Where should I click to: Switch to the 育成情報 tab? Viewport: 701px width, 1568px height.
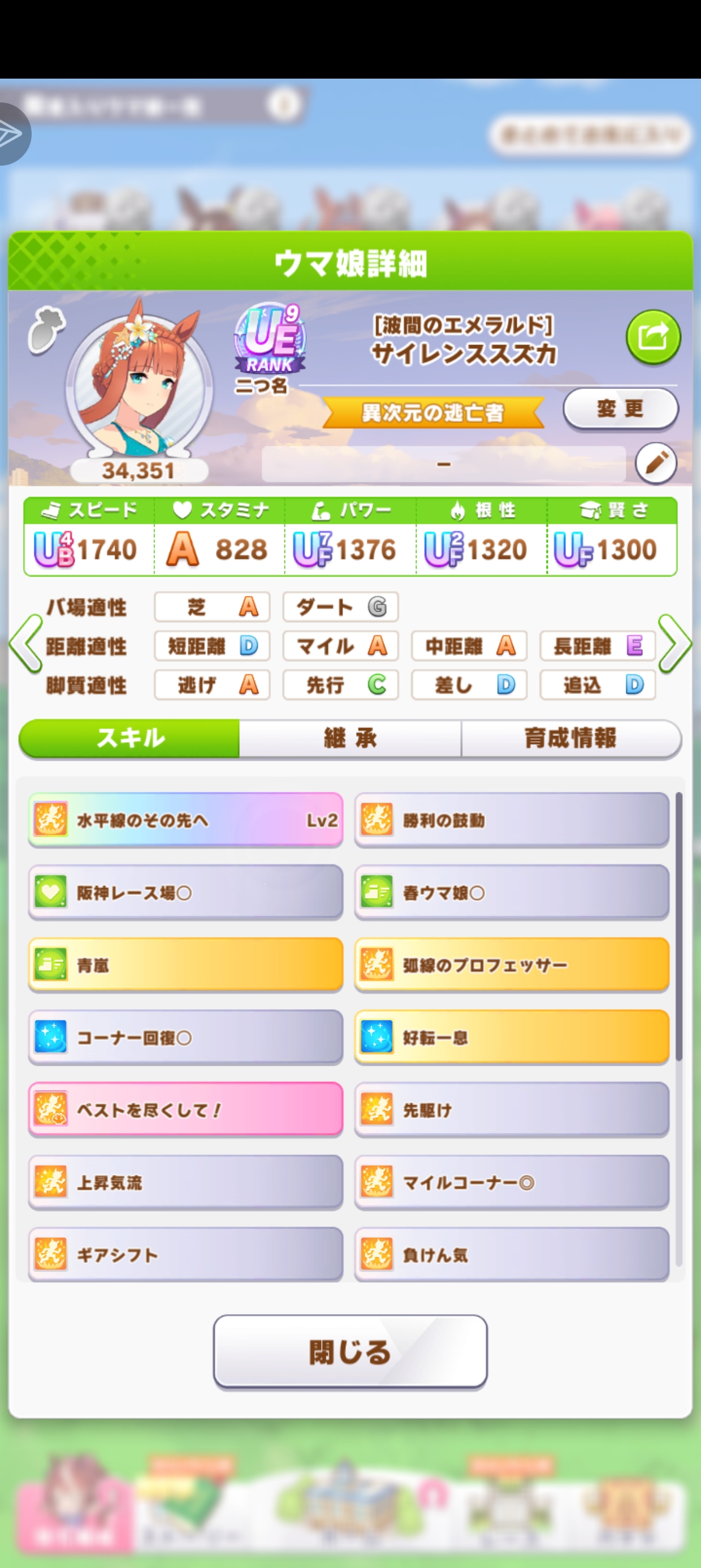(x=571, y=738)
